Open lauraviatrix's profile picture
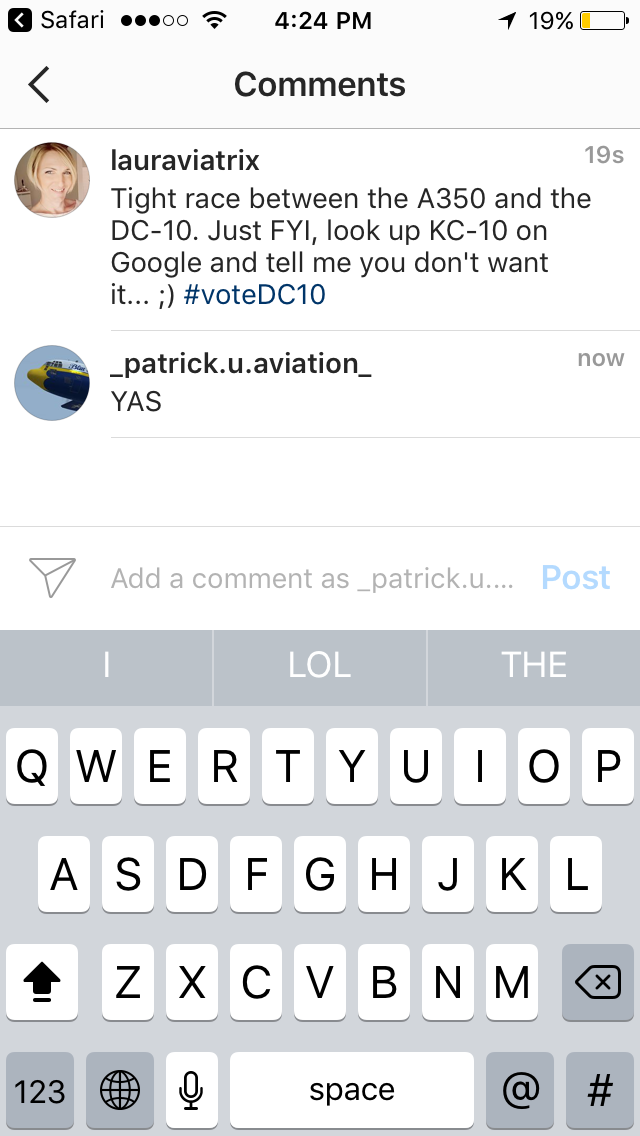 52,180
